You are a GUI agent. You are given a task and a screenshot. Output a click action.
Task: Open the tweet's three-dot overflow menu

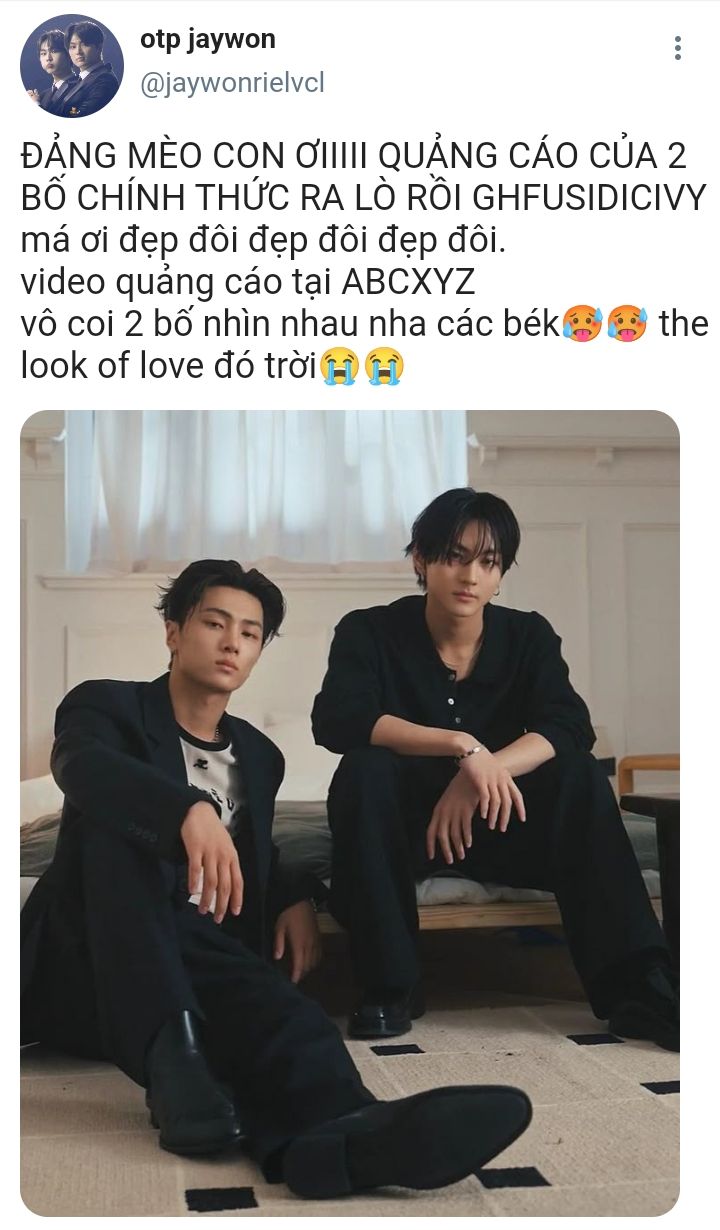(x=678, y=48)
